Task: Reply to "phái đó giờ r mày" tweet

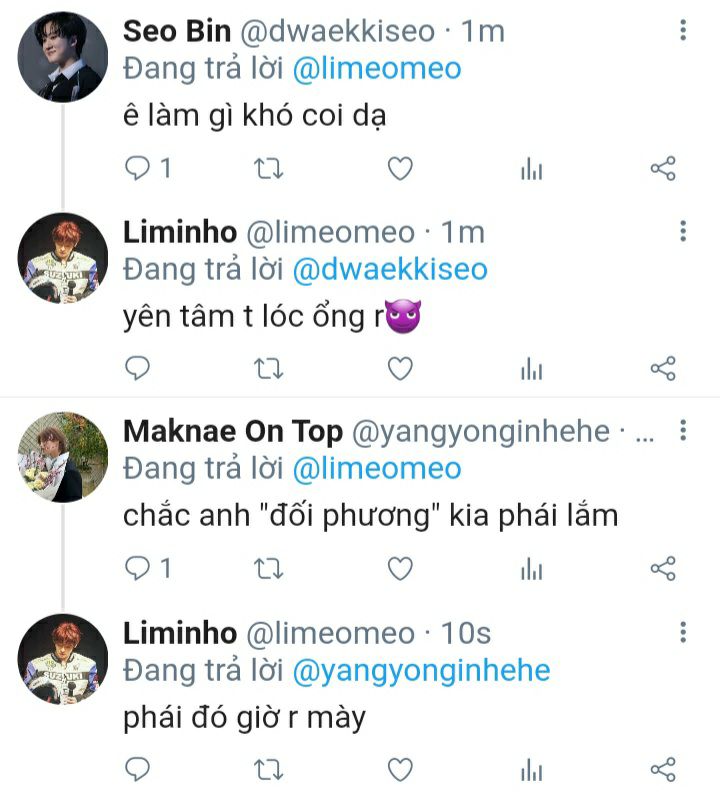Action: 138,769
